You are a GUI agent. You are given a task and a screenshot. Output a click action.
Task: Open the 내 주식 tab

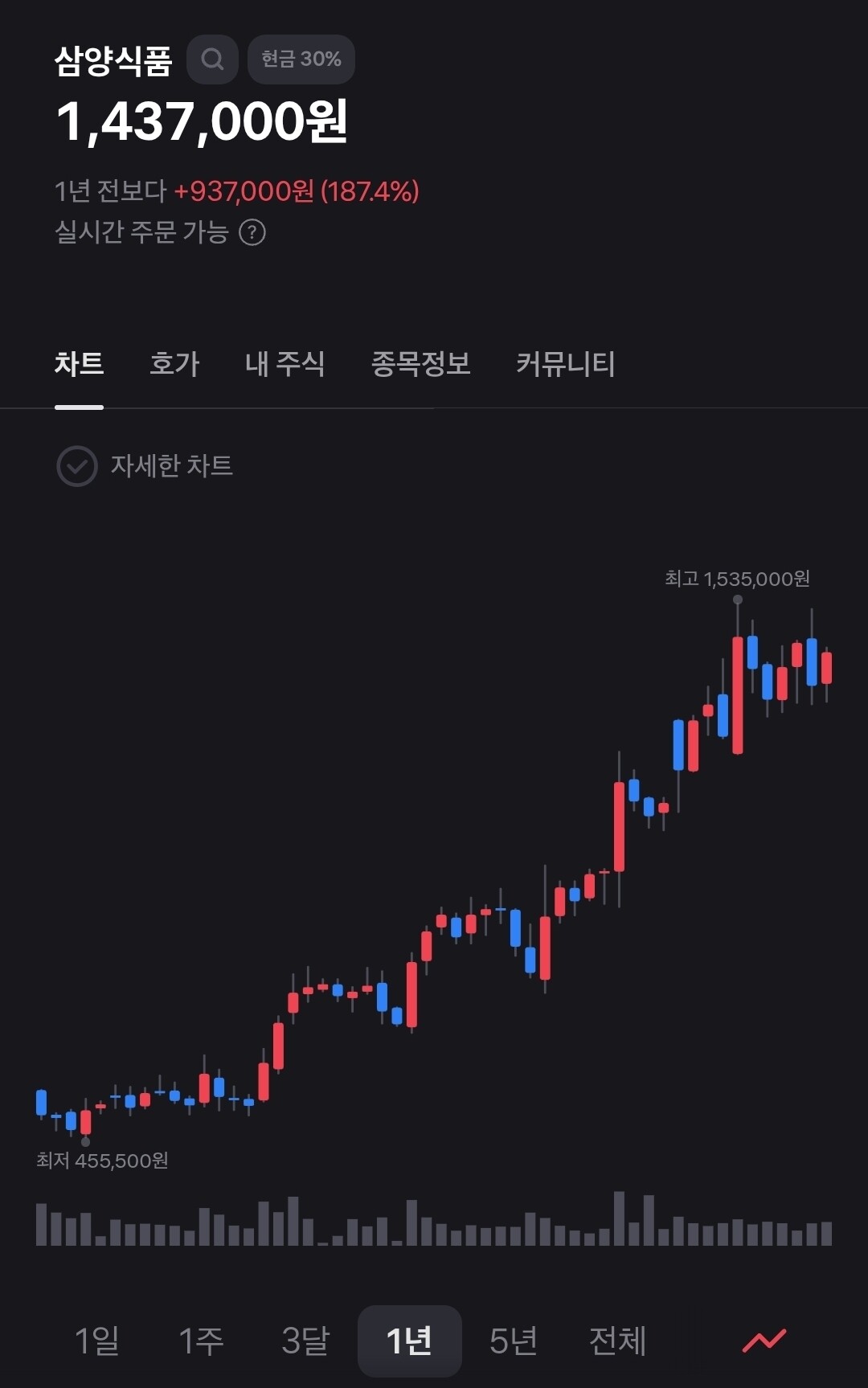(285, 364)
